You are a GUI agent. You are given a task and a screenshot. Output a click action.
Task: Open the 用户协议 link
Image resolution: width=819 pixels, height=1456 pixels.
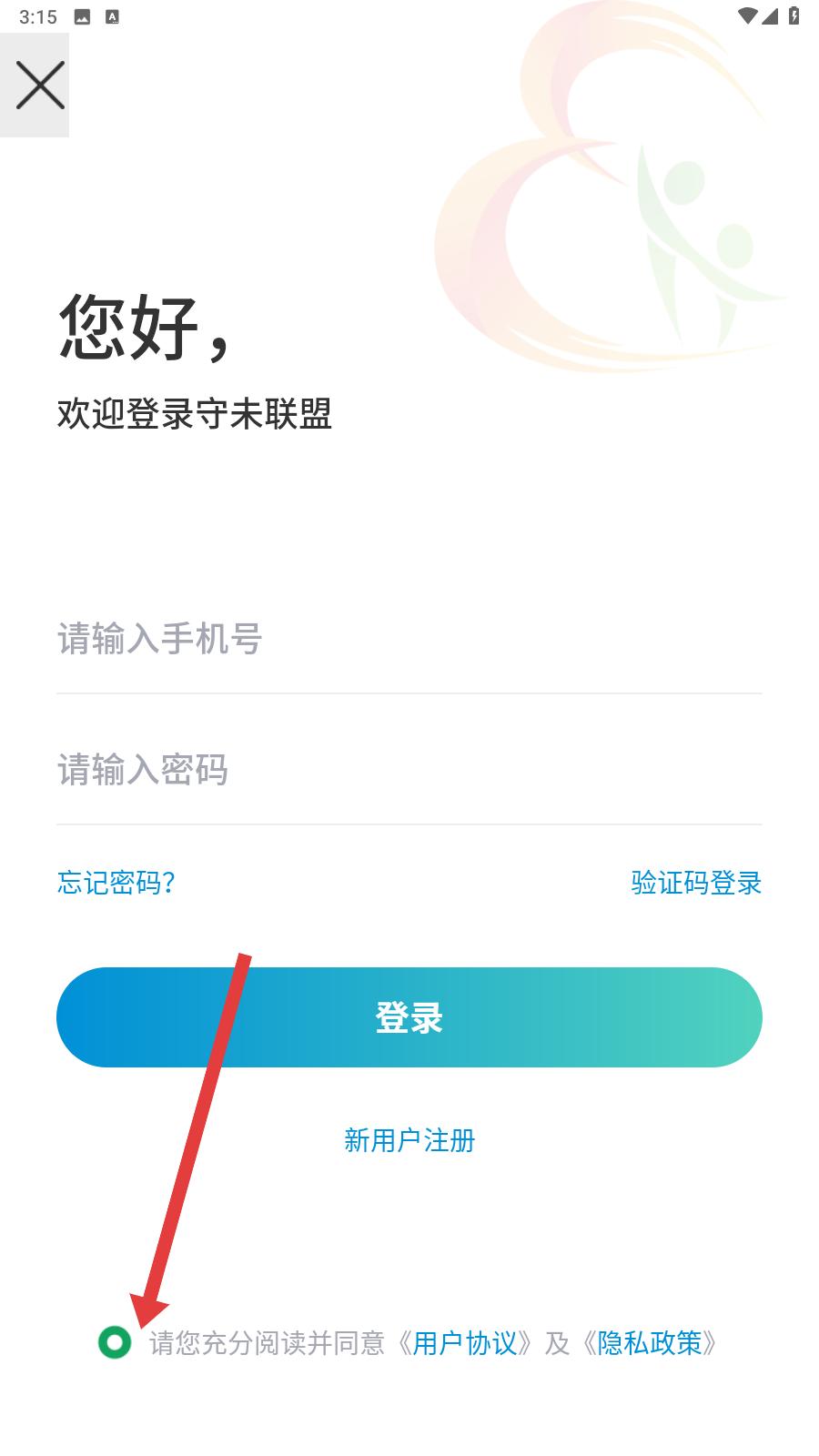coord(464,1343)
